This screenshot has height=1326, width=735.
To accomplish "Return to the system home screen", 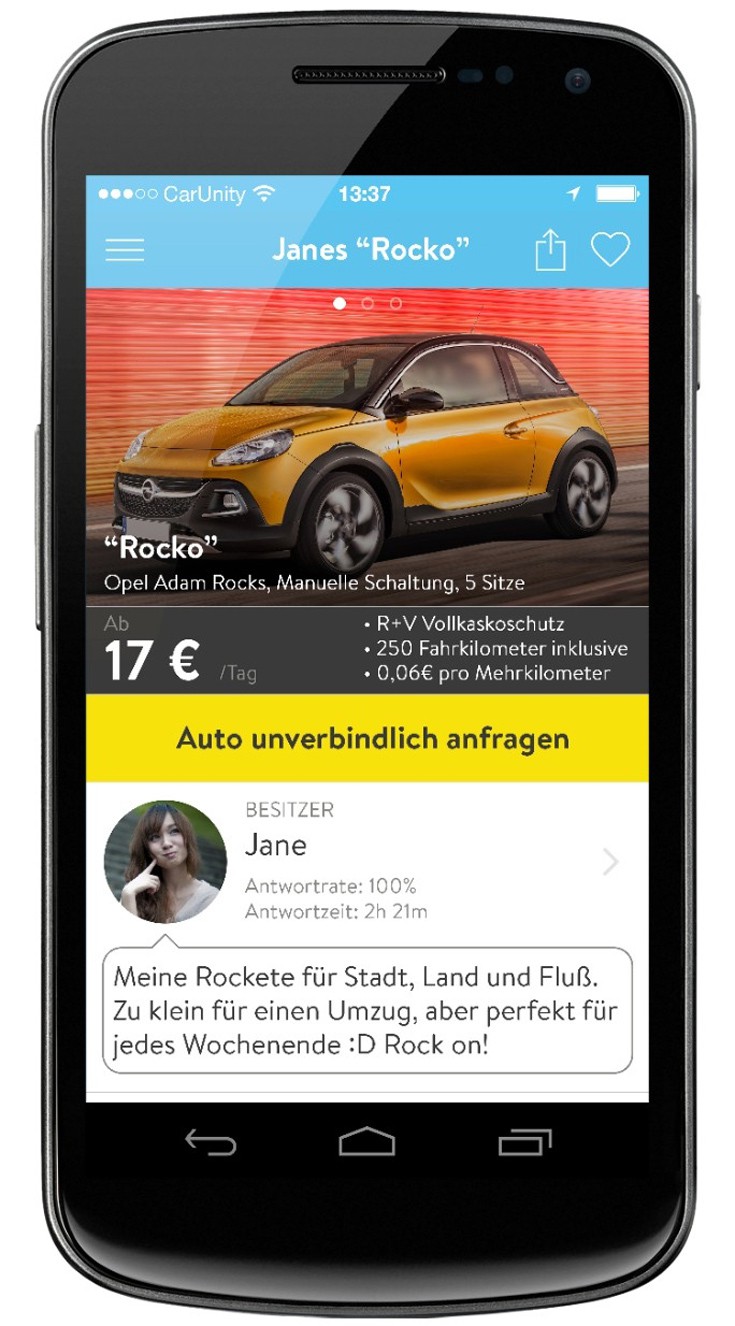I will tap(367, 1142).
